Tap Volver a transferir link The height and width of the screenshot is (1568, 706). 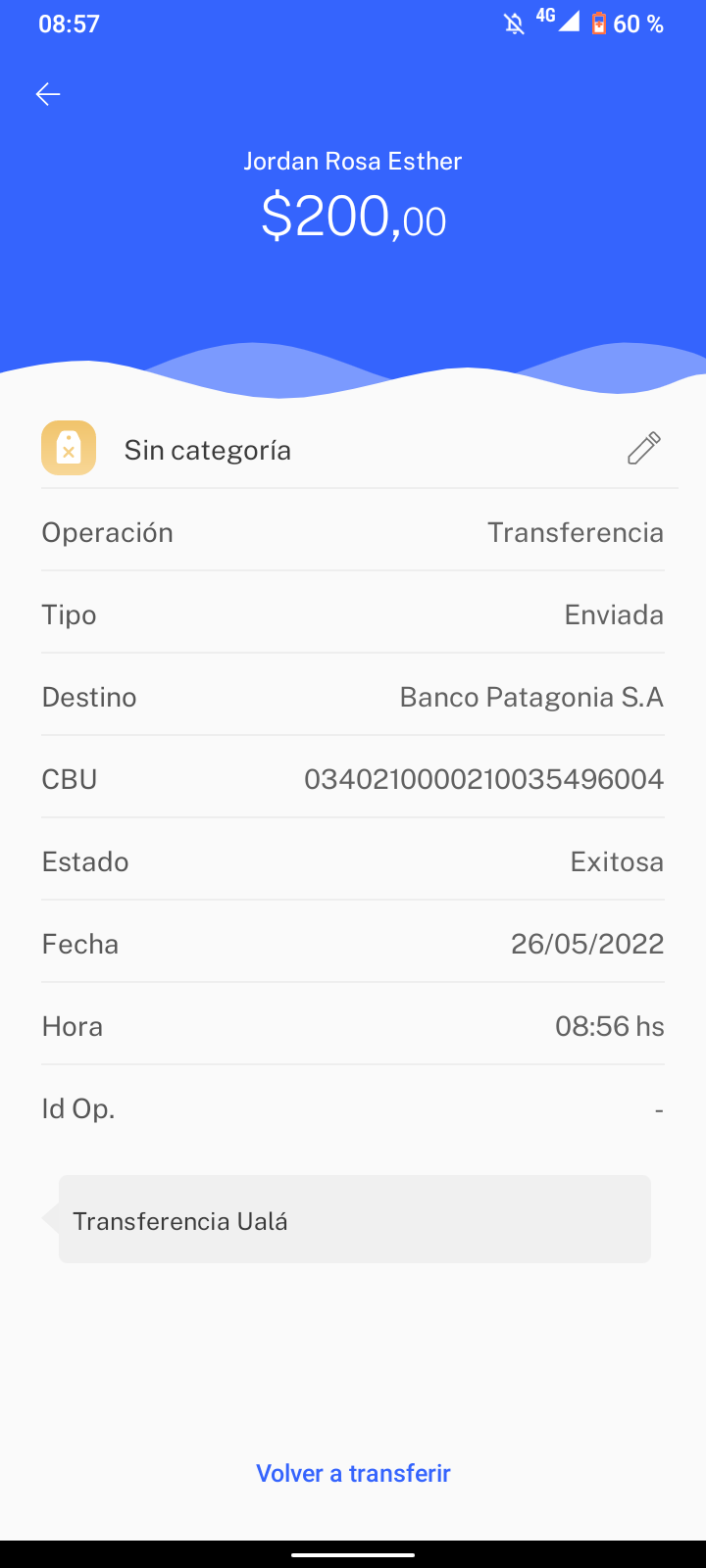click(x=353, y=1473)
